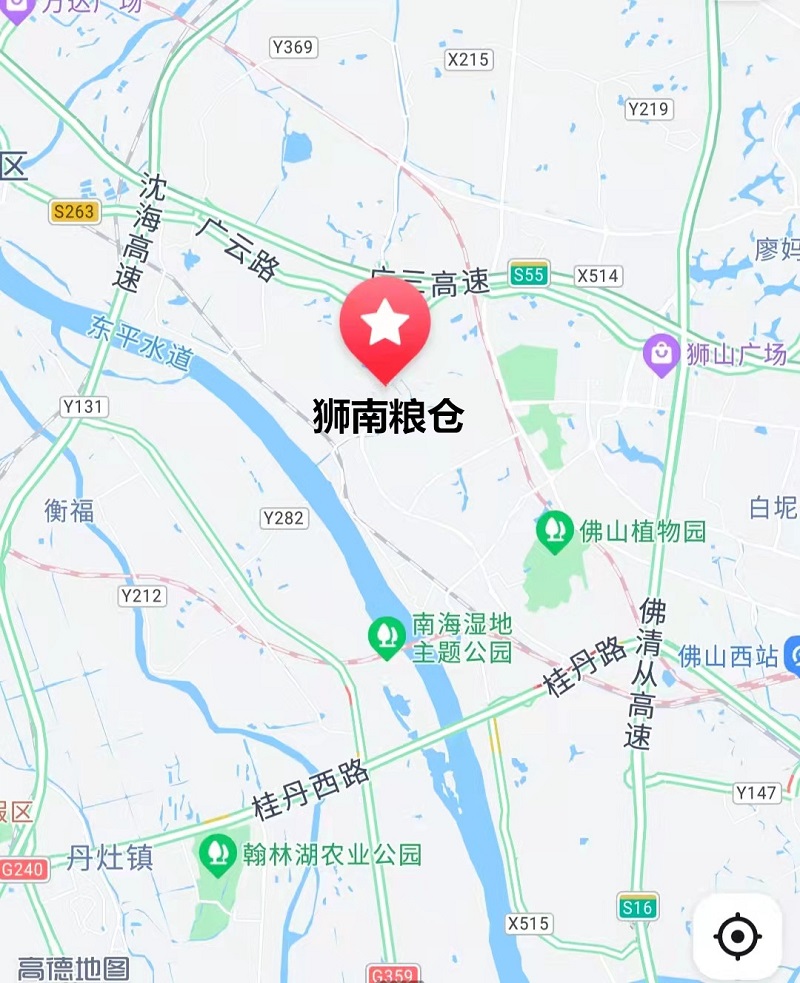Open the 佛山西站 station marker

click(x=793, y=656)
